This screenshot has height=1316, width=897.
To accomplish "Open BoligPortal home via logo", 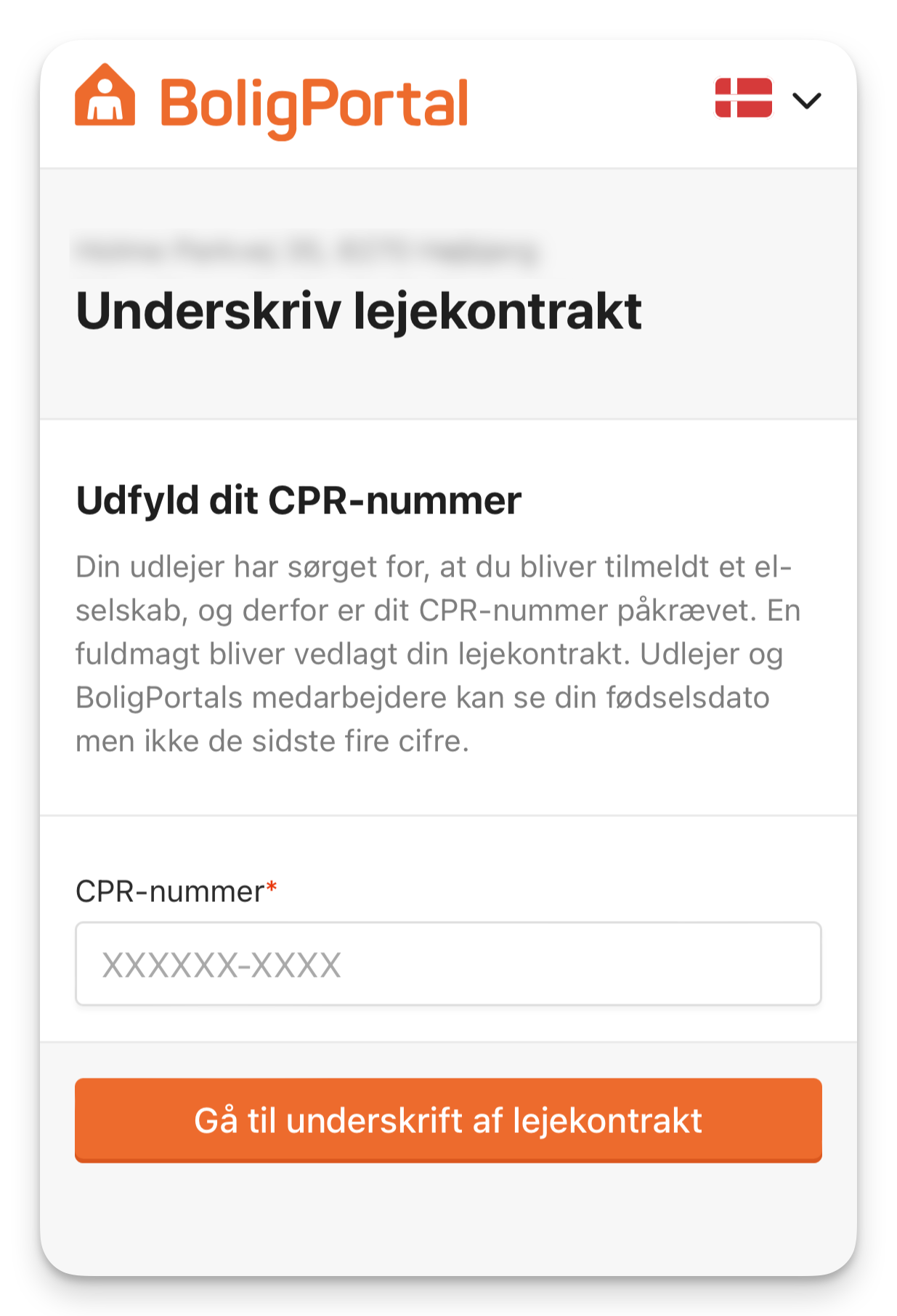I will pos(272,102).
